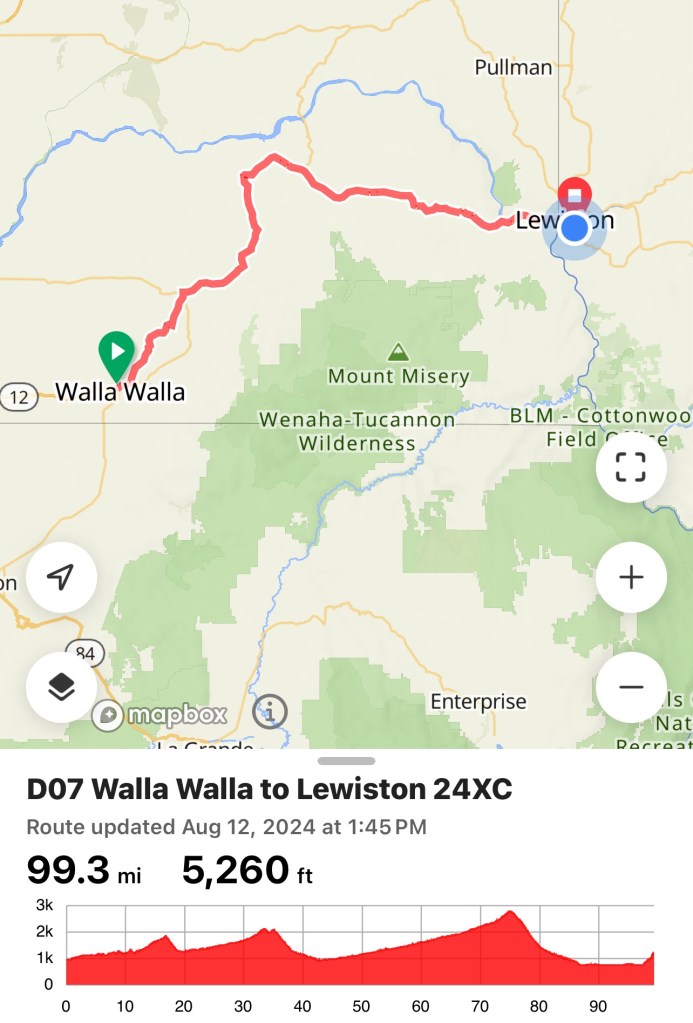Center map on my current location
The image size is (693, 1023).
[61, 577]
